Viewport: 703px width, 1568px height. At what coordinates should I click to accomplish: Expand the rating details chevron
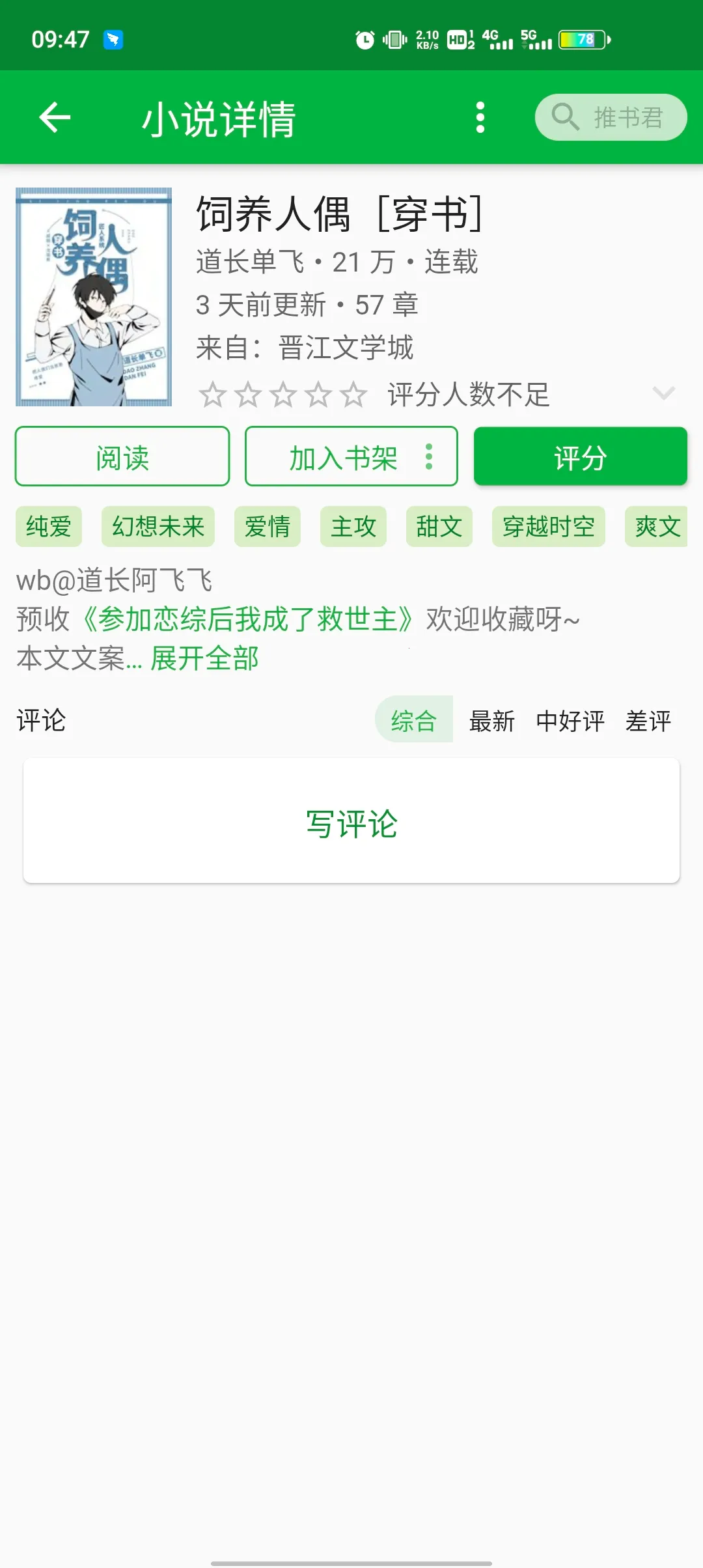coord(663,393)
